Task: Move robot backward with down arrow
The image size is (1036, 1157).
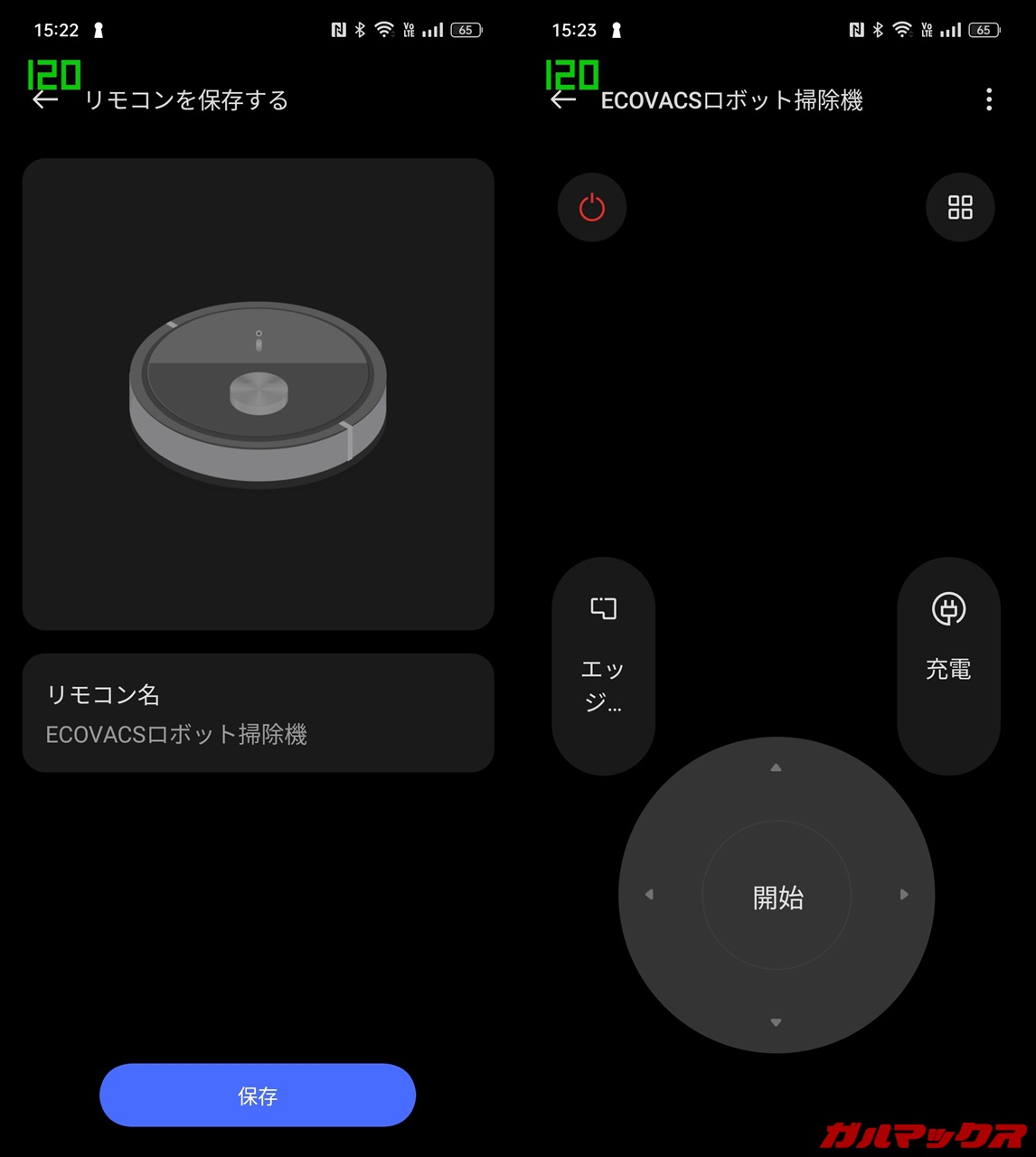Action: point(776,1022)
